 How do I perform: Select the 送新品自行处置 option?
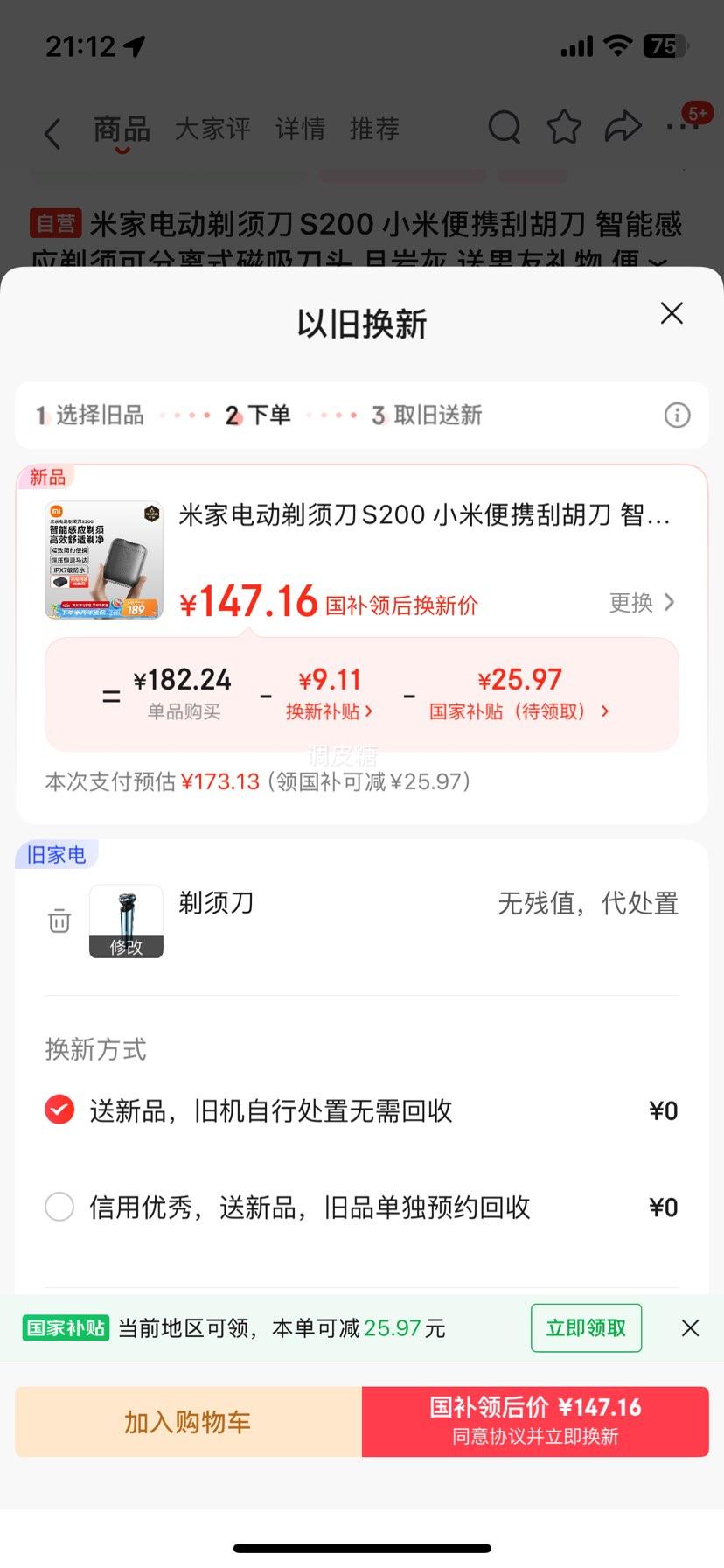[x=59, y=1109]
